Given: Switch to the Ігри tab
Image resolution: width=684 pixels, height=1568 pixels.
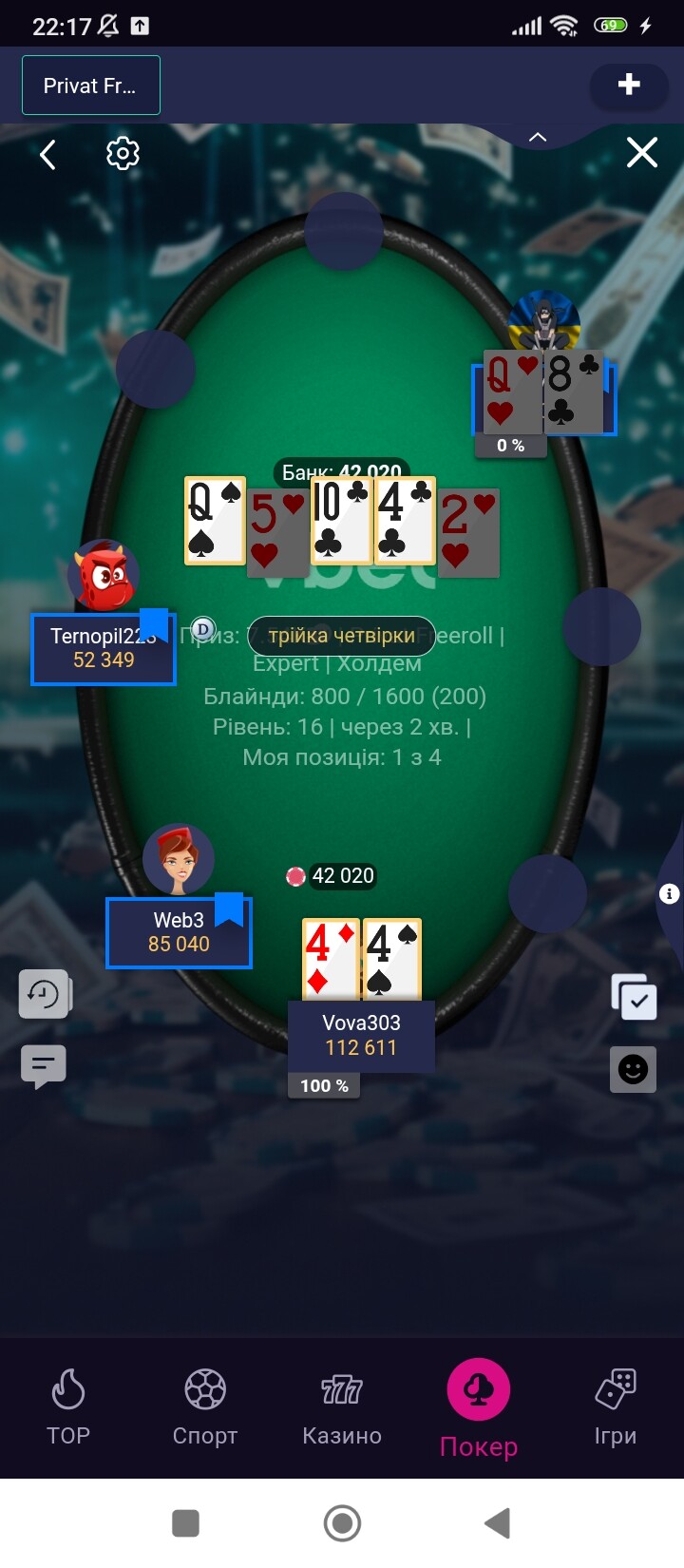Looking at the screenshot, I should [x=616, y=1407].
